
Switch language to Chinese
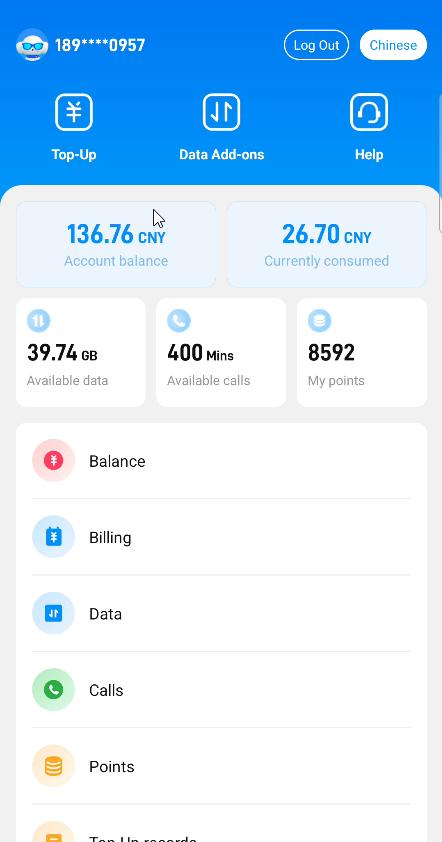[x=393, y=45]
